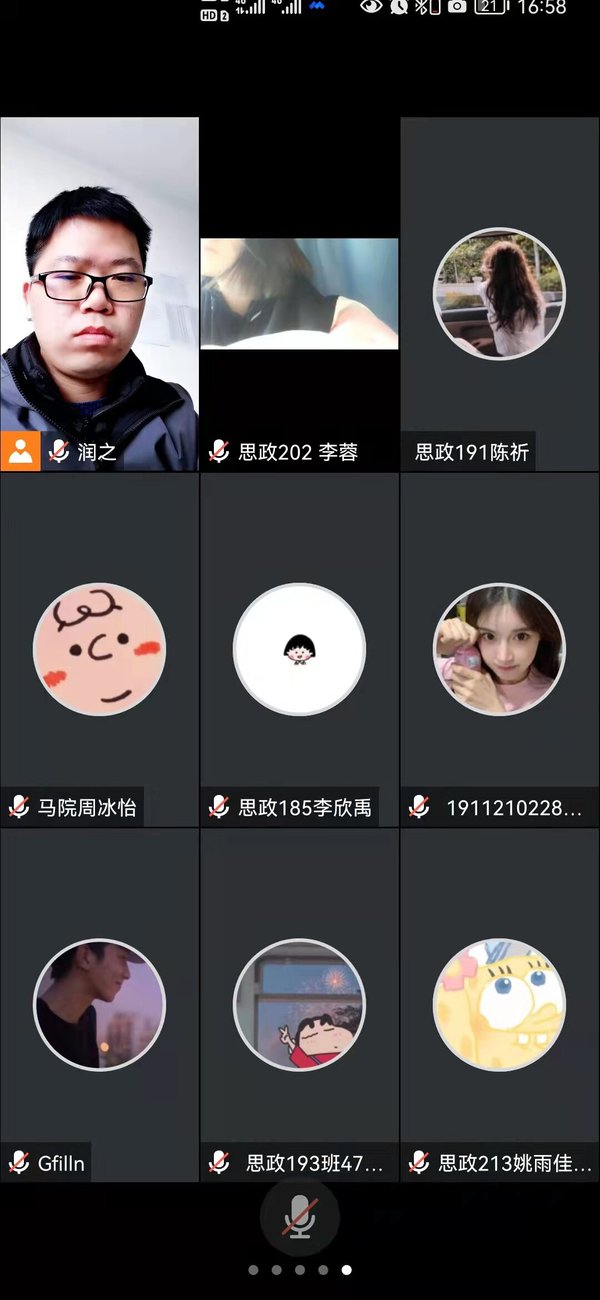
Task: Open 思政202 李蓉's video tile
Action: click(x=299, y=294)
